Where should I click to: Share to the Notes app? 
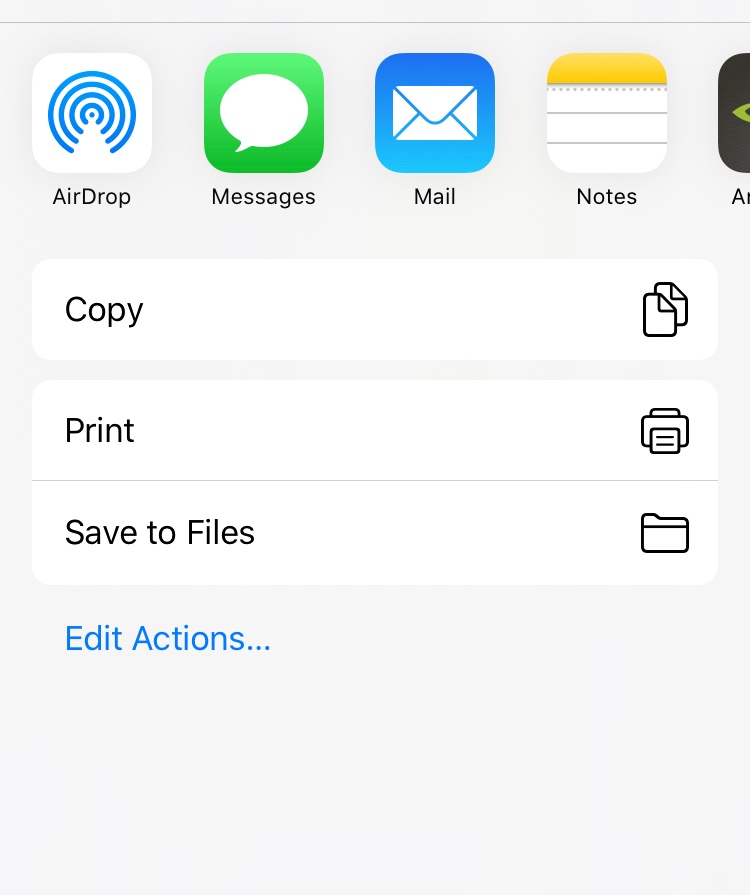coord(607,114)
